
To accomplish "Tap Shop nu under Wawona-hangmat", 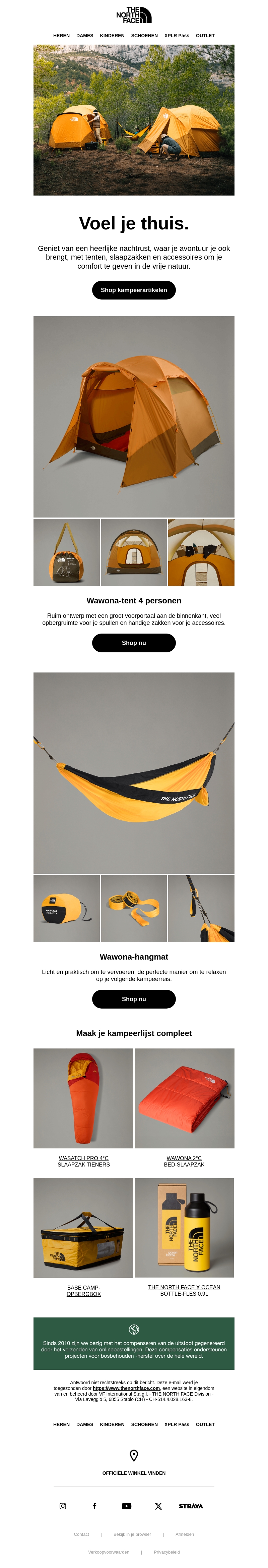I will tap(134, 999).
